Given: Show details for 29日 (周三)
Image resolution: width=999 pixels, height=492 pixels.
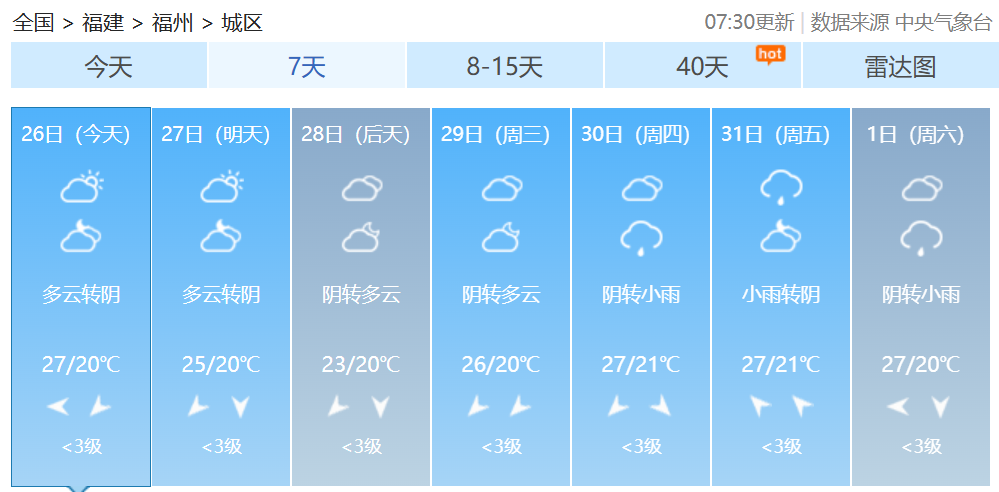Looking at the screenshot, I should click(501, 295).
